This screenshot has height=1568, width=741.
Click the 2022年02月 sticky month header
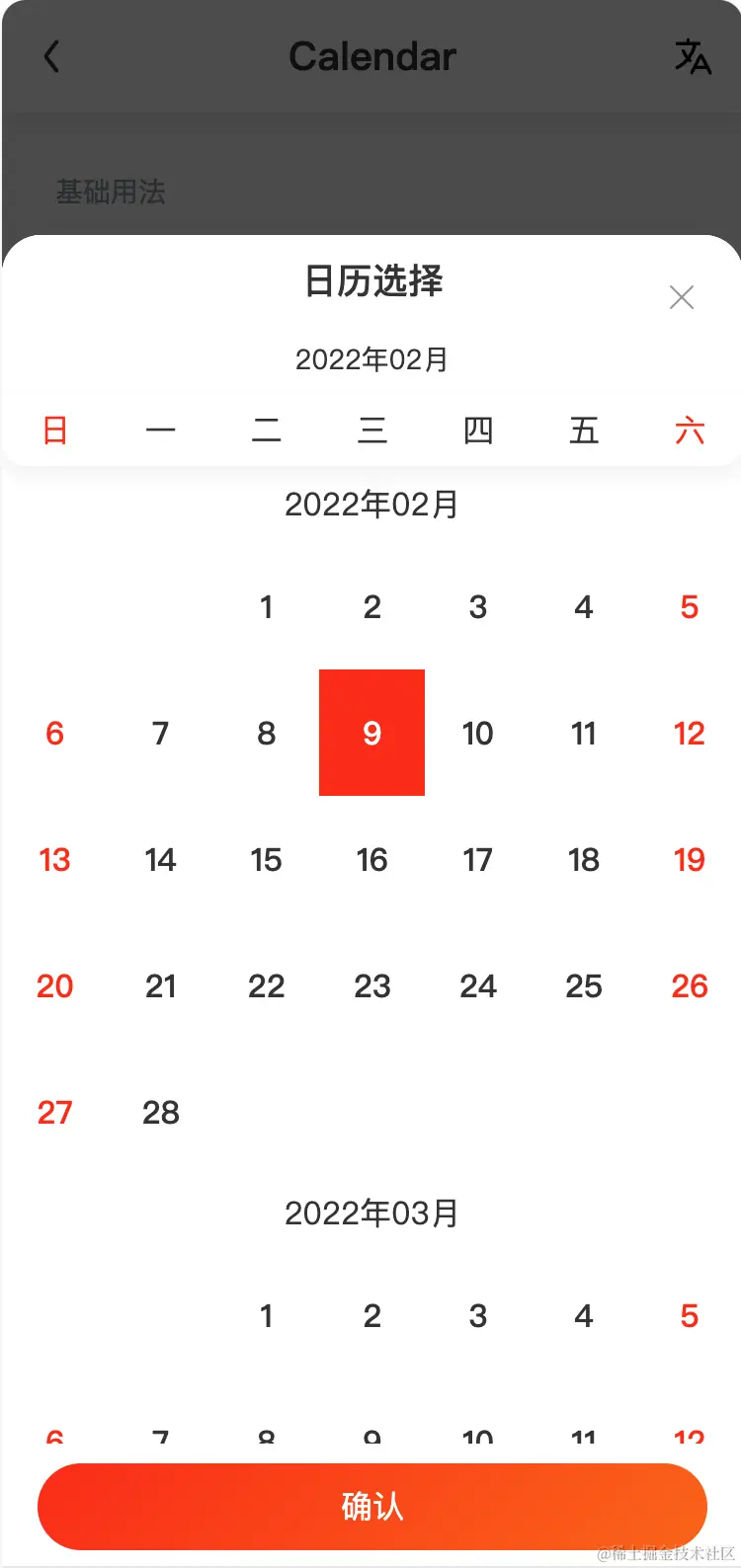coord(370,359)
